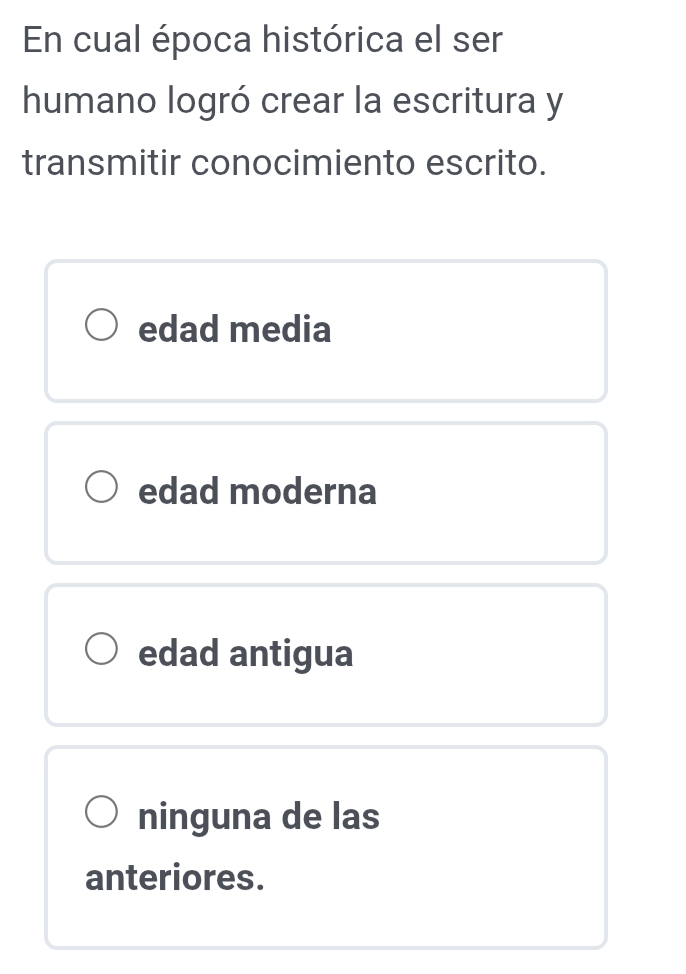Image resolution: width=686 pixels, height=974 pixels.
Task: Choose "edad moderna" as the answer
Action: 101,490
